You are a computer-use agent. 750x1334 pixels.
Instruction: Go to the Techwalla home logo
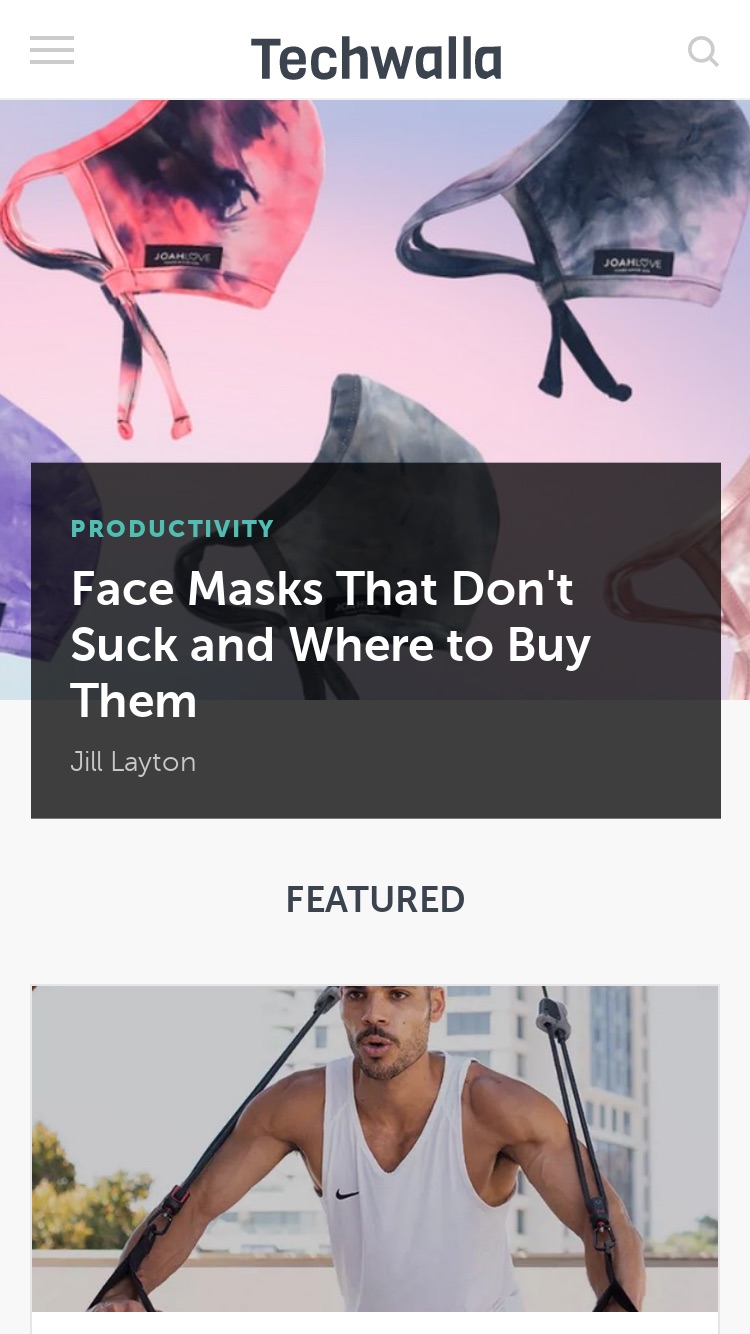coord(376,59)
